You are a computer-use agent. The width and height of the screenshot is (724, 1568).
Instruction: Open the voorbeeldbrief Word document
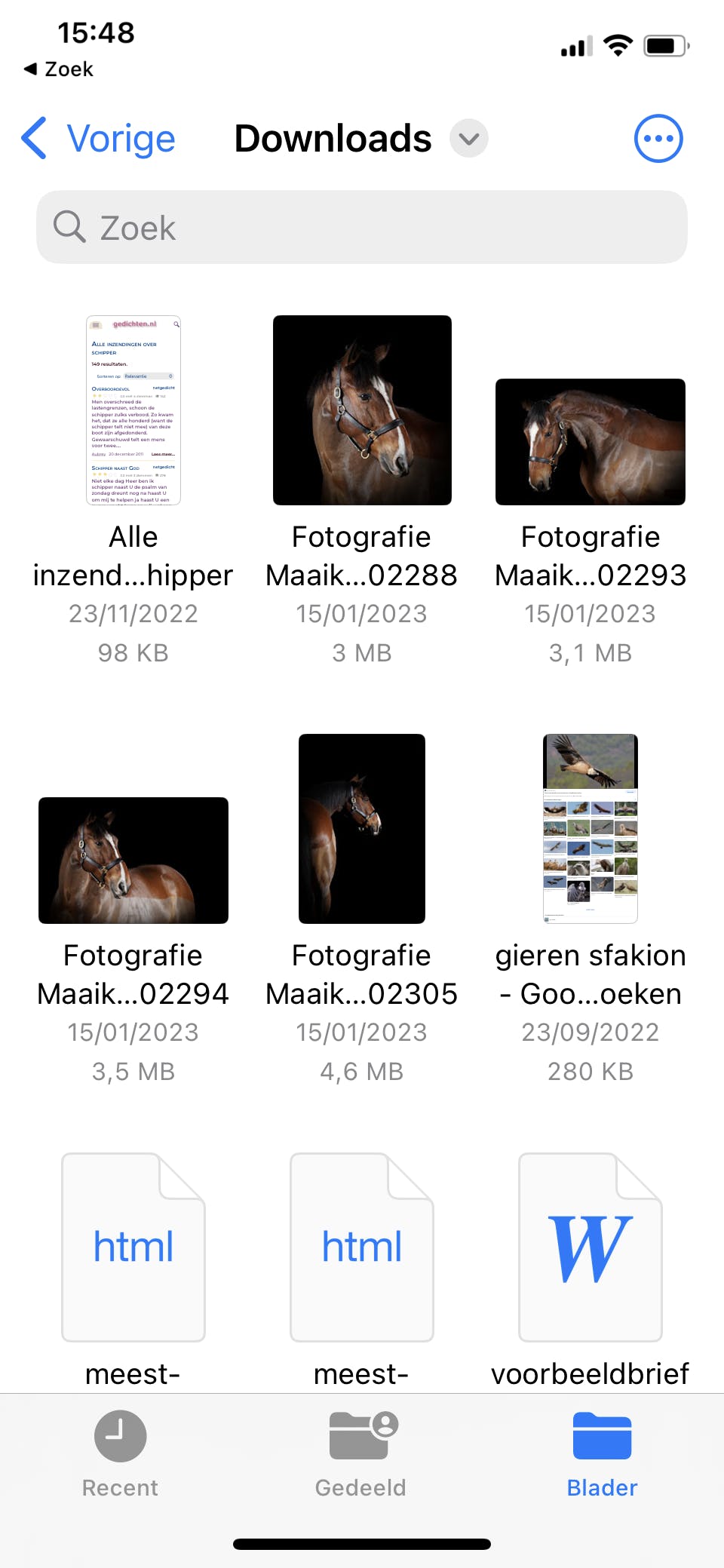click(x=590, y=1247)
